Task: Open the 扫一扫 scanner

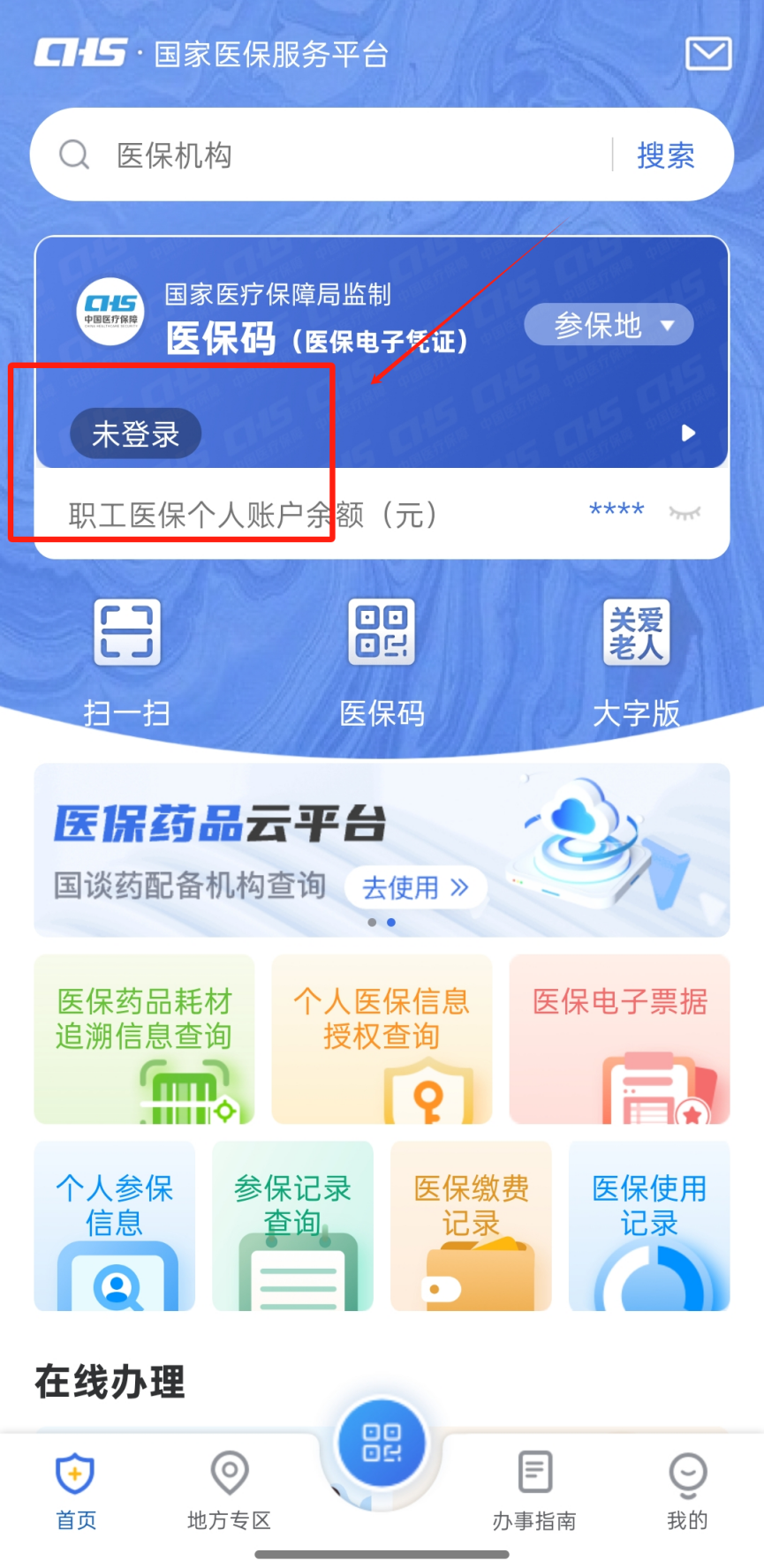Action: [127, 662]
